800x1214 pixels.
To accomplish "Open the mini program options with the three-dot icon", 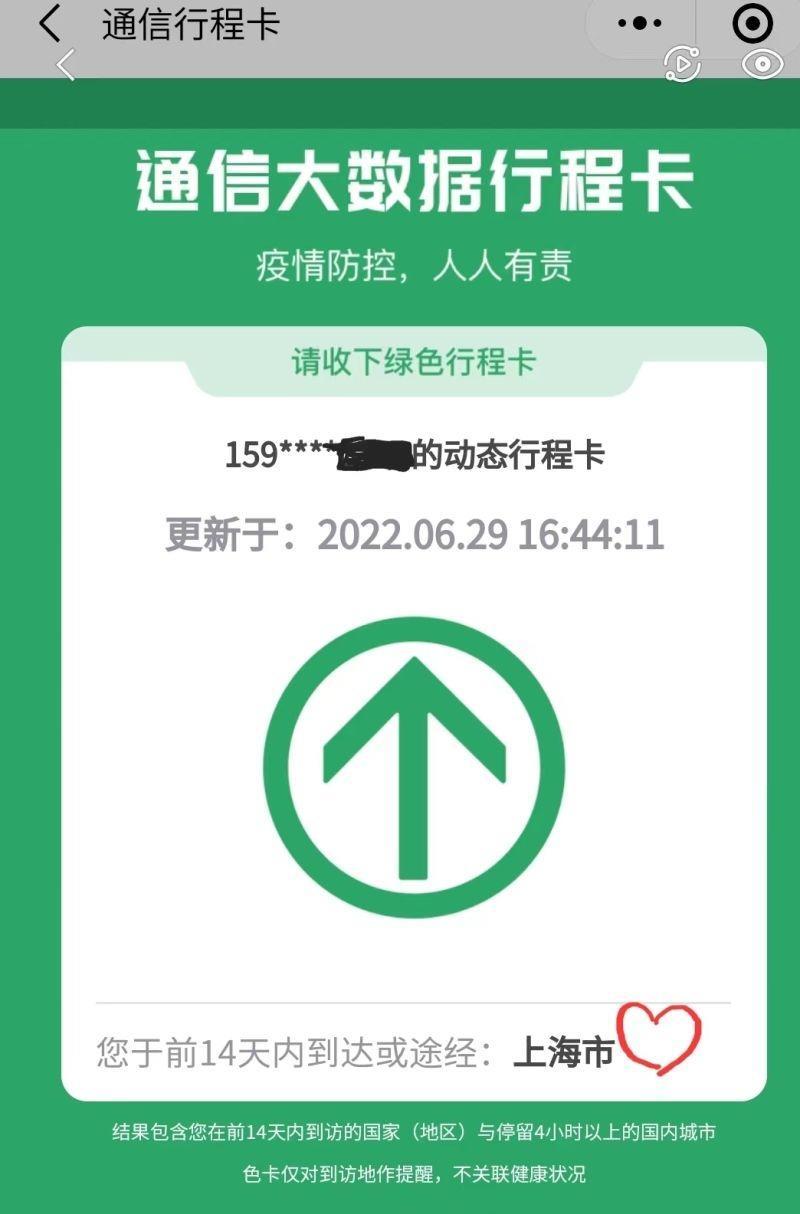I will click(639, 22).
